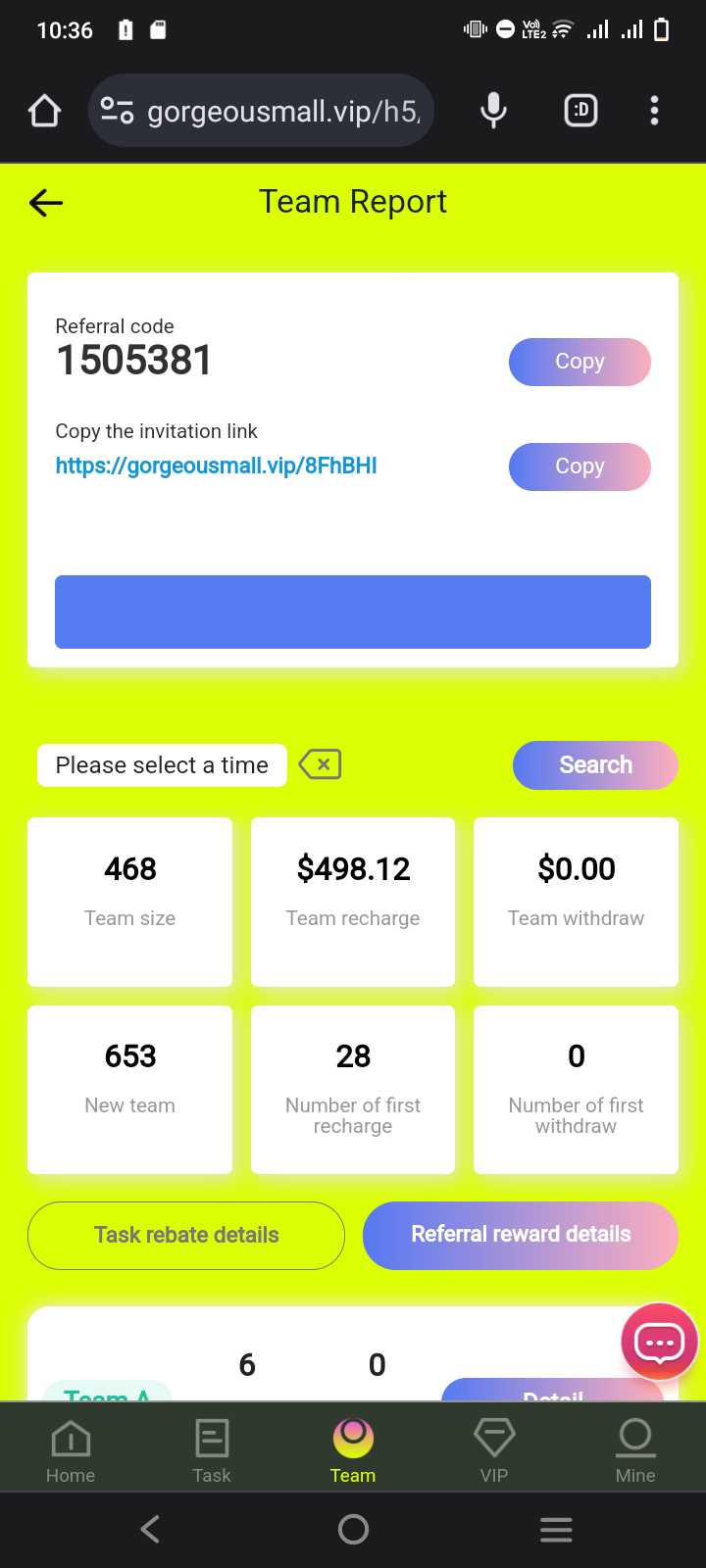Image resolution: width=706 pixels, height=1568 pixels.
Task: Open the gorgeousmall.vip invitation link
Action: [216, 465]
